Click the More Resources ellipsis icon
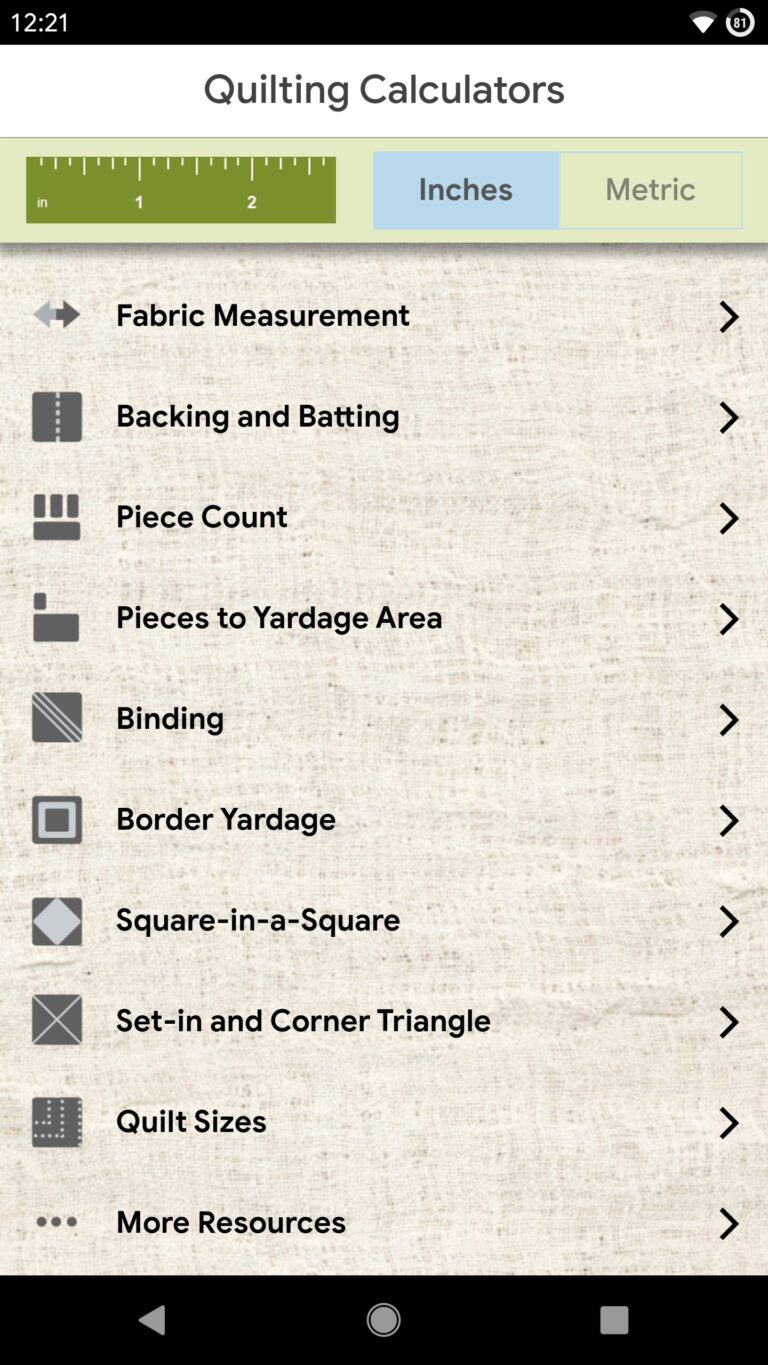The height and width of the screenshot is (1365, 768). tap(56, 1221)
